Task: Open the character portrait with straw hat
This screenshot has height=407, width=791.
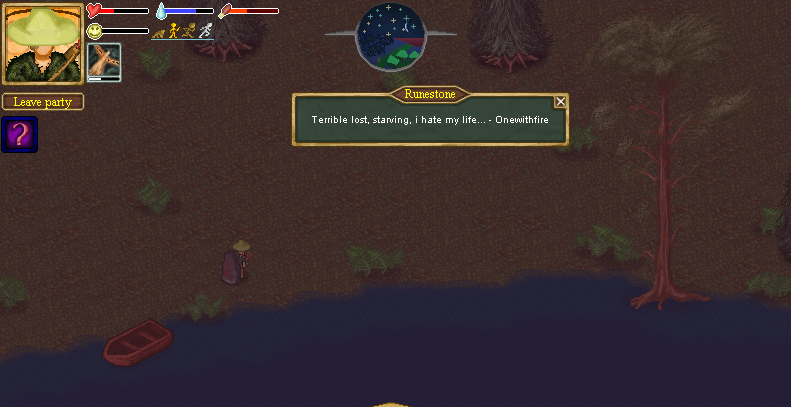Action: 42,44
